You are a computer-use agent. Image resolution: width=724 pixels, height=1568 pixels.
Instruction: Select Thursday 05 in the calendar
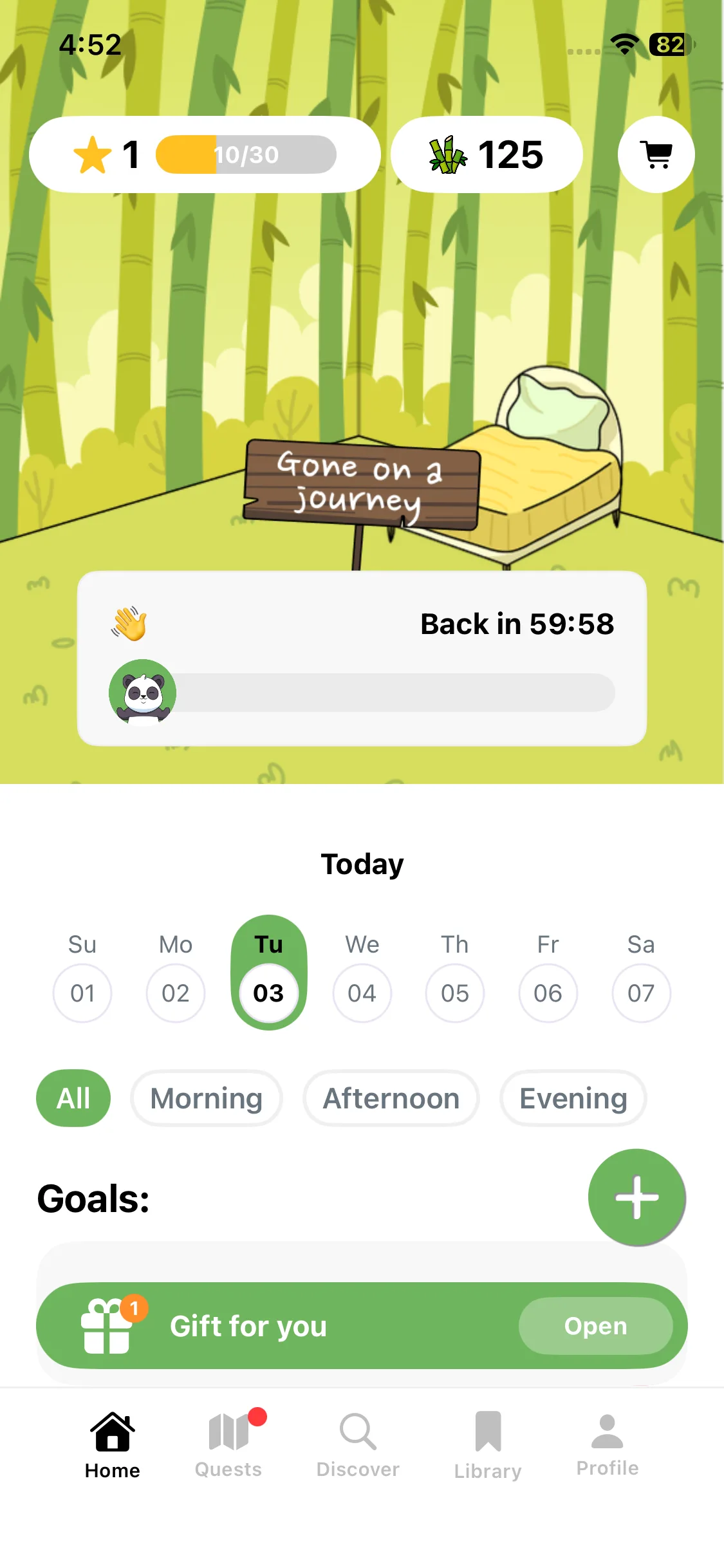click(455, 992)
